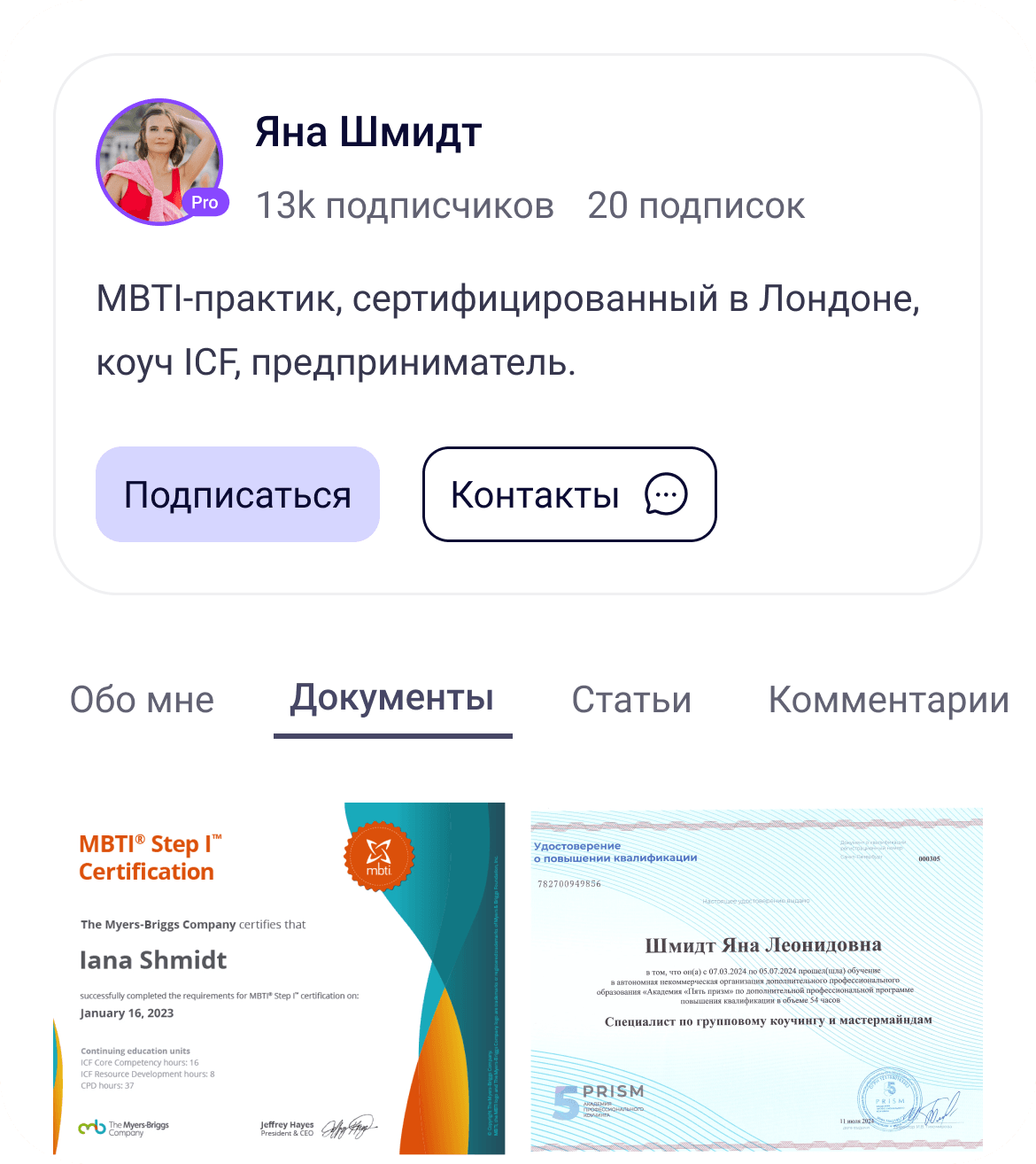Tap Яна Шмидт's profile avatar
Screen dimensions: 1036x1164
[x=159, y=163]
